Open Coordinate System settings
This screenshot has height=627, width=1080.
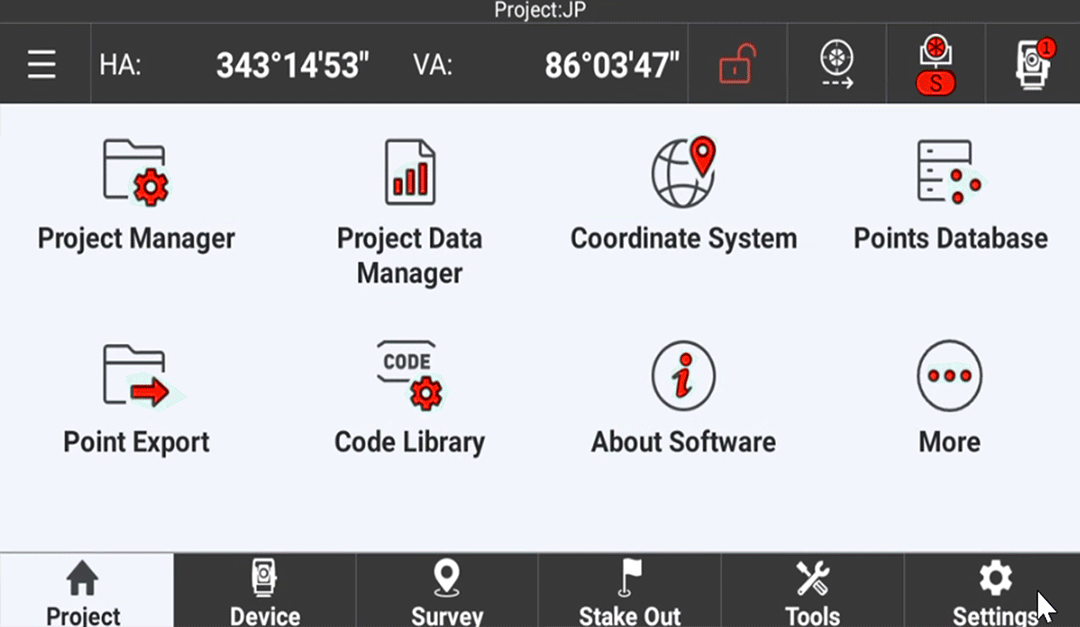tap(684, 197)
